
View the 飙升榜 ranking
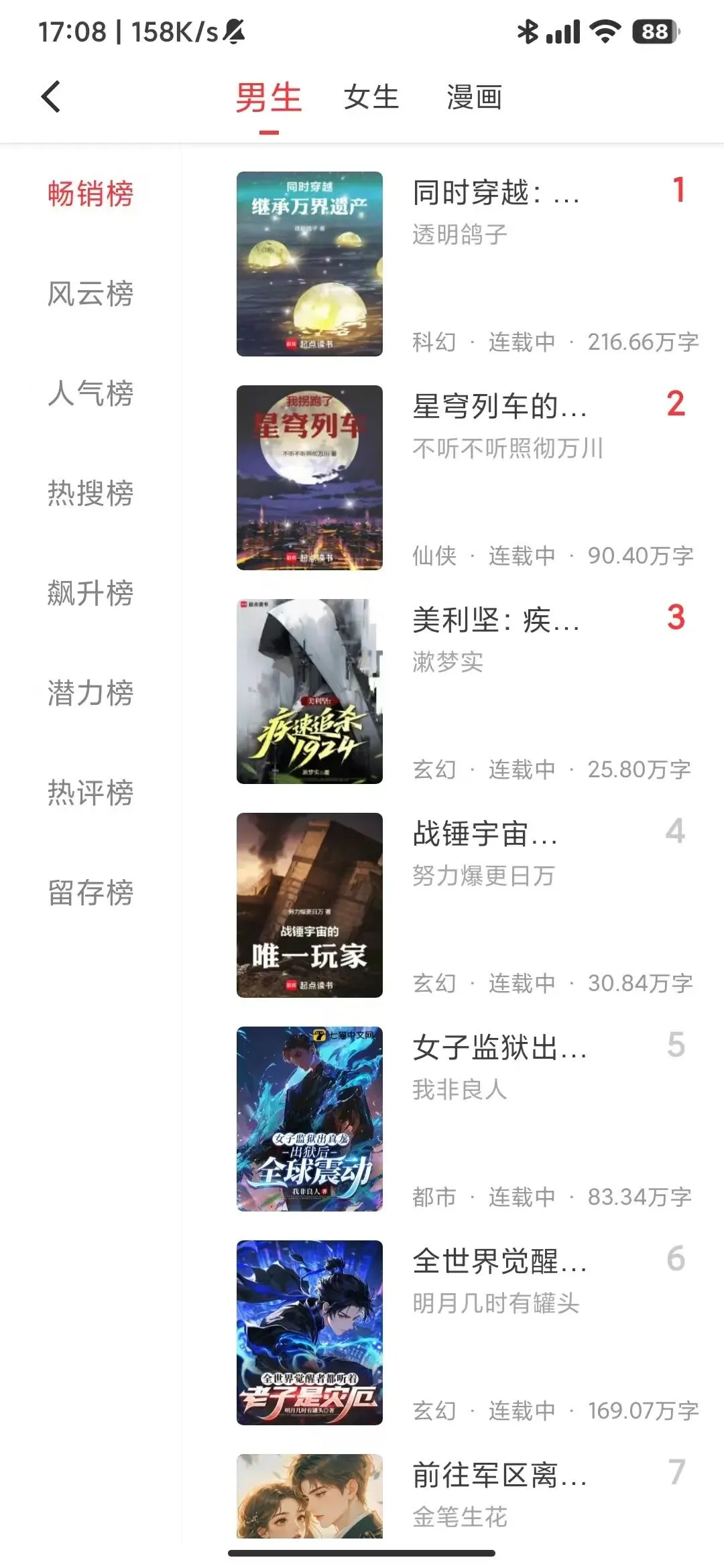[x=90, y=593]
